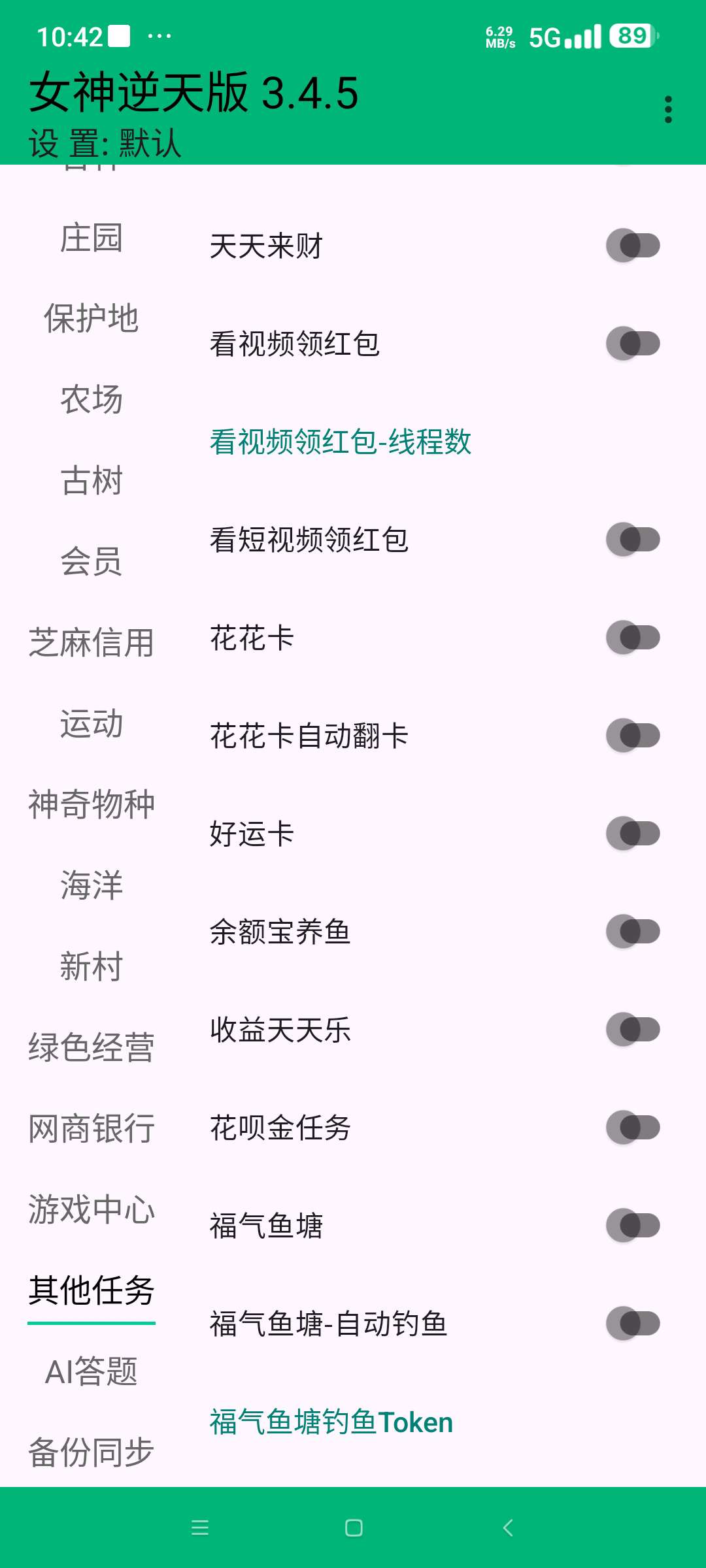Open the 福气鱼塘钓鱼Token setting

coord(331,1421)
